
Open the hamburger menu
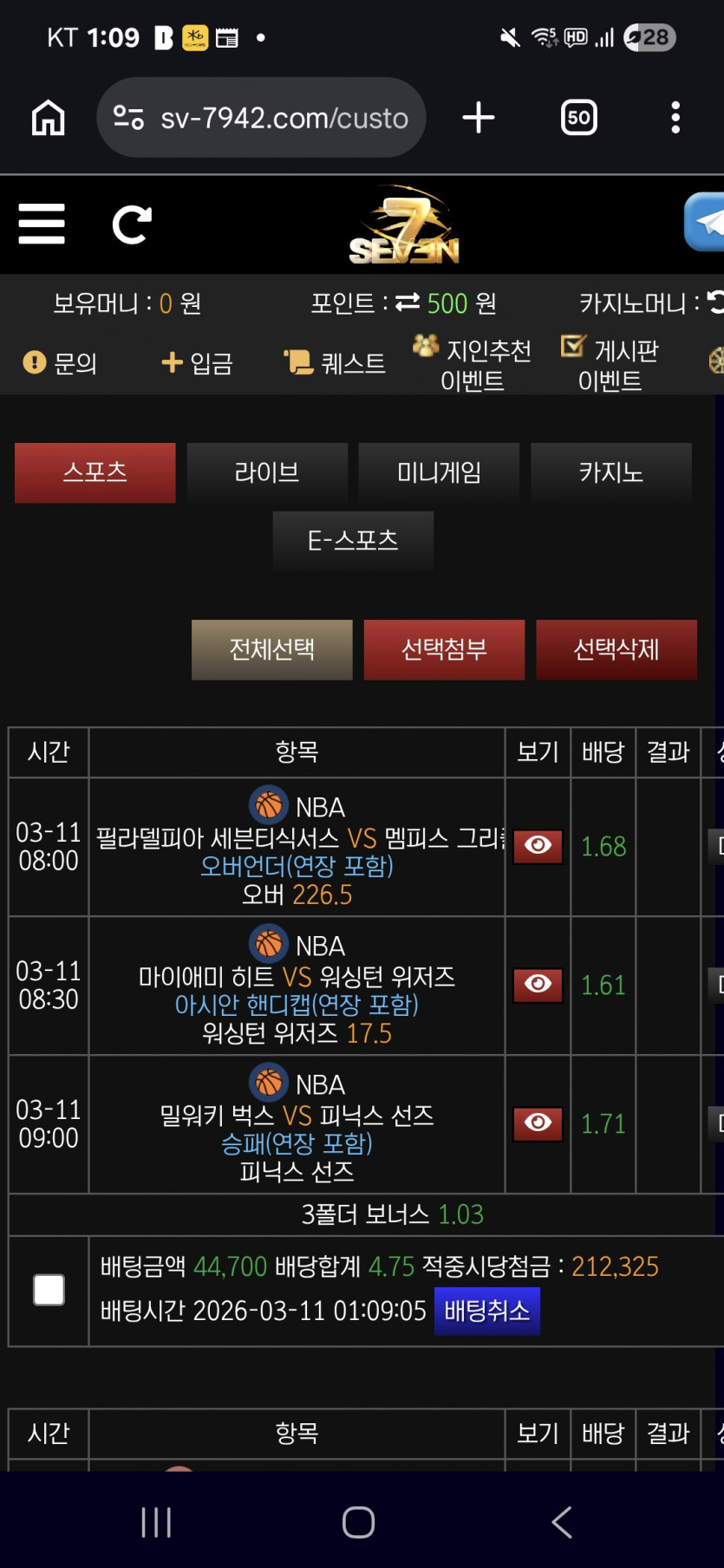(42, 224)
